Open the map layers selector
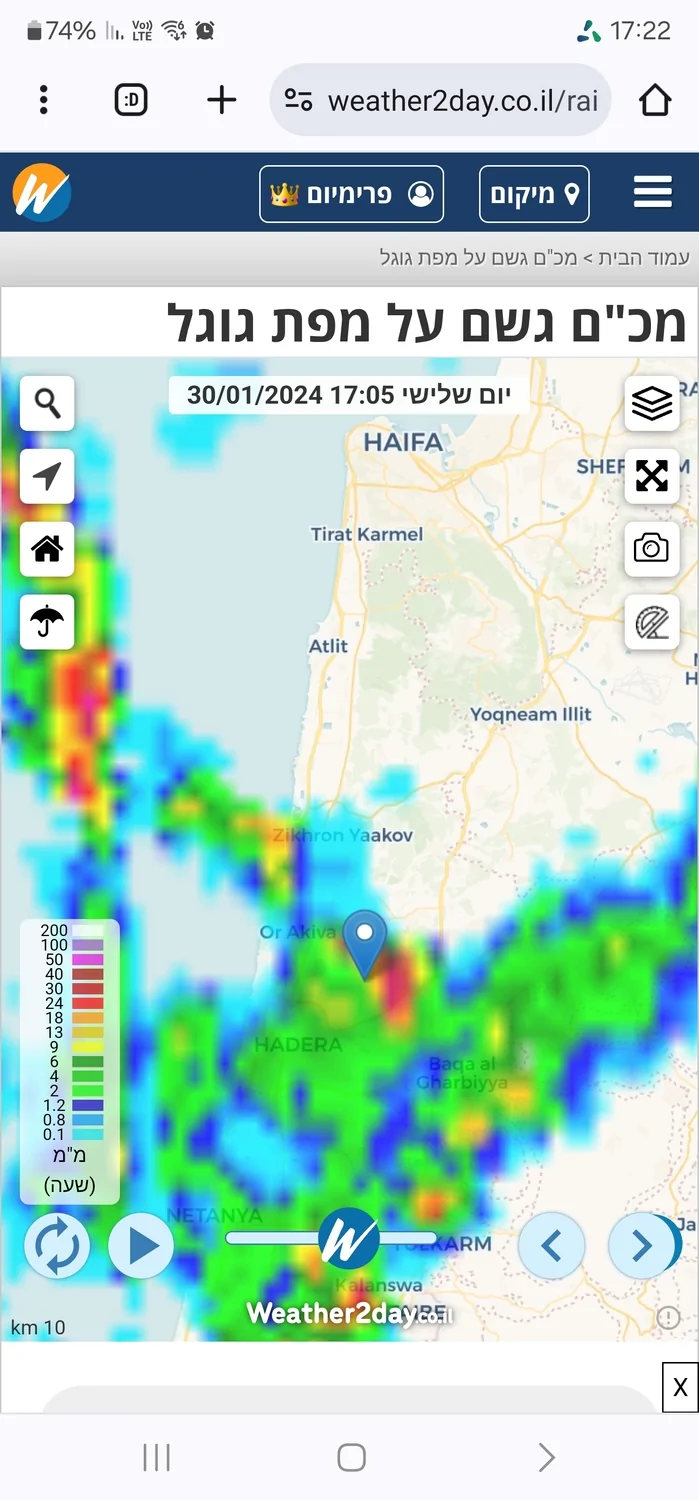This screenshot has height=1500, width=699. click(x=651, y=404)
